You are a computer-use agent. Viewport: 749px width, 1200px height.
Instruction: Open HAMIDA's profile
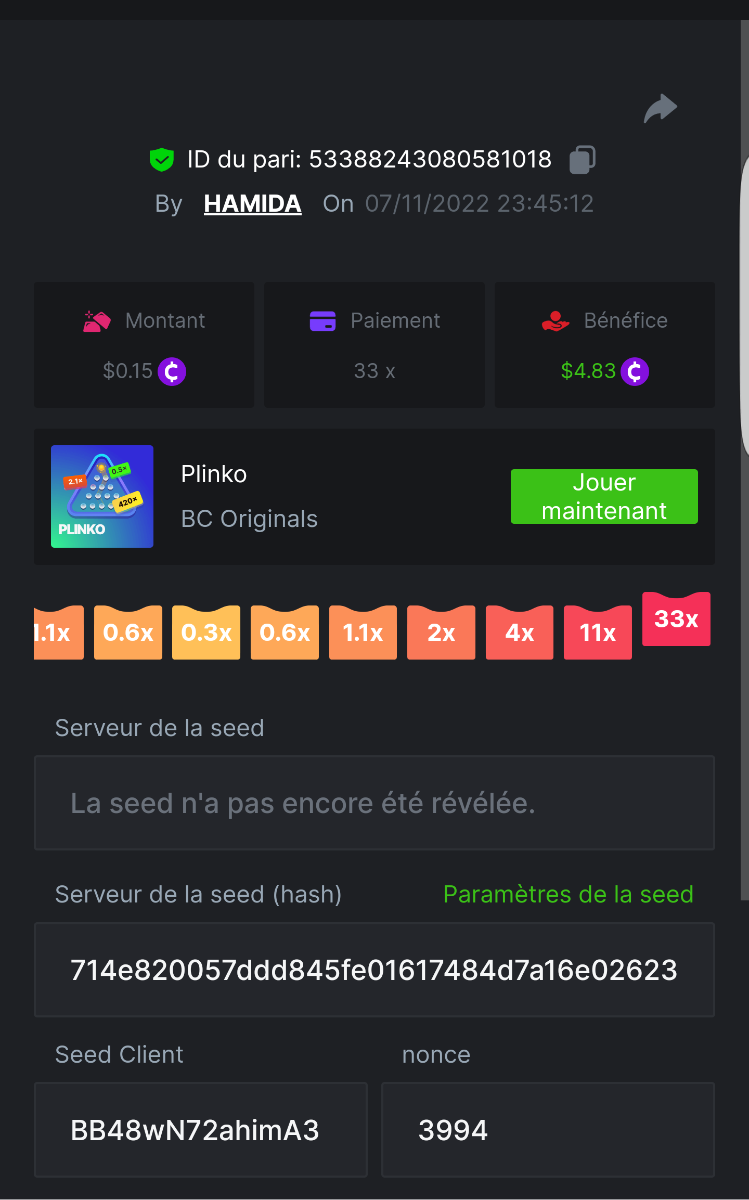click(x=252, y=204)
